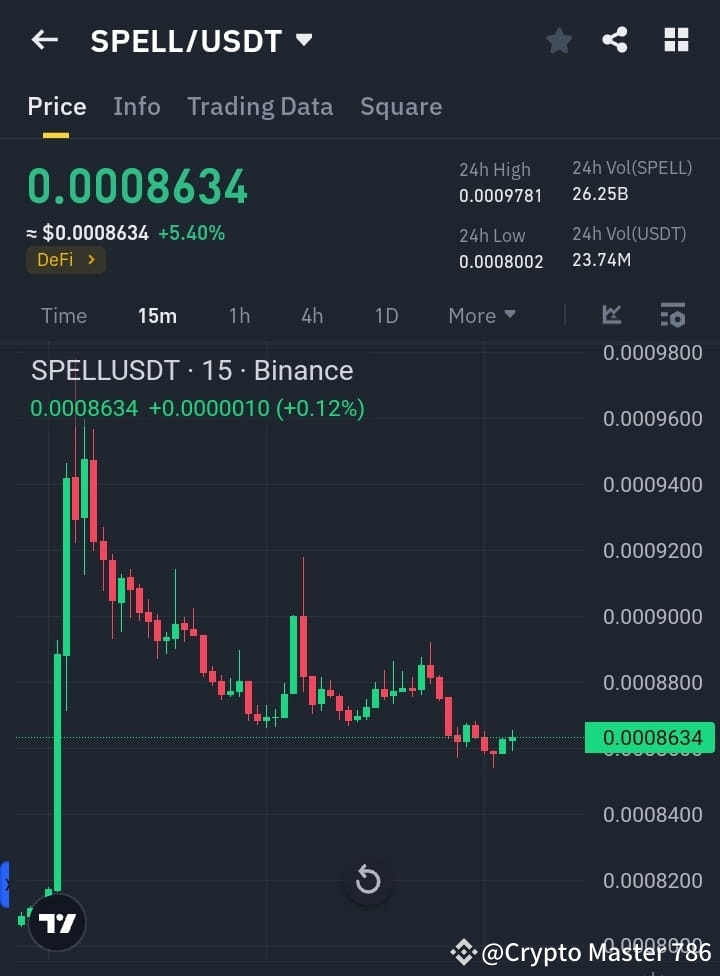Tap the TradingView logo
720x976 pixels.
pyautogui.click(x=56, y=922)
